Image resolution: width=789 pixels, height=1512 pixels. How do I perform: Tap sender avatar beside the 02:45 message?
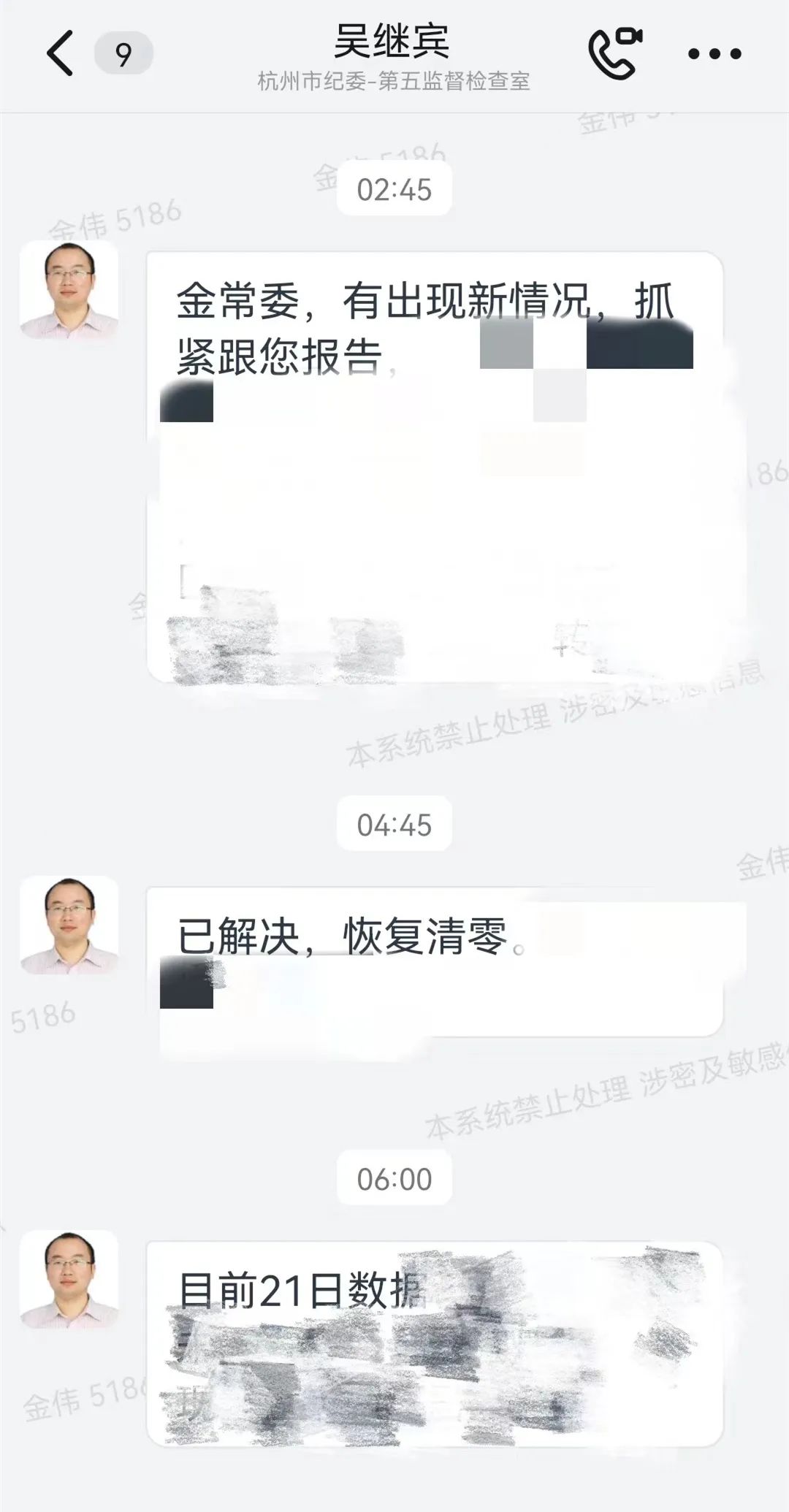[x=69, y=290]
